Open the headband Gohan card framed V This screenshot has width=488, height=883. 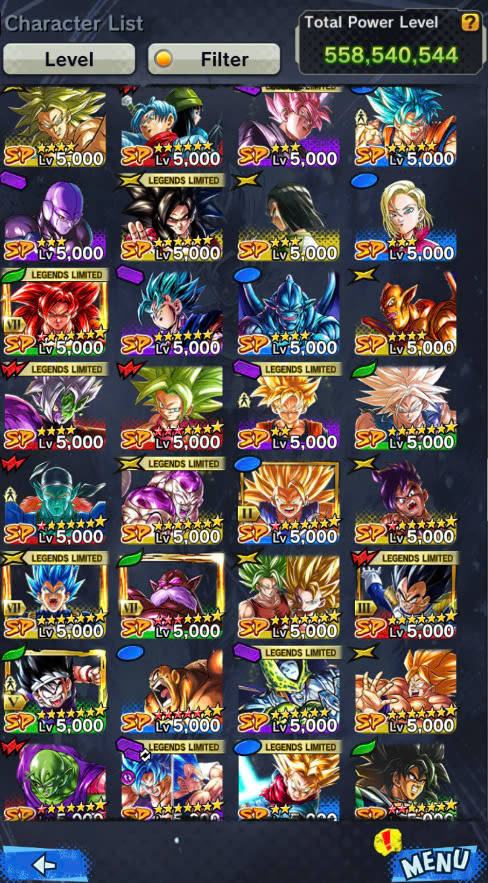click(55, 689)
